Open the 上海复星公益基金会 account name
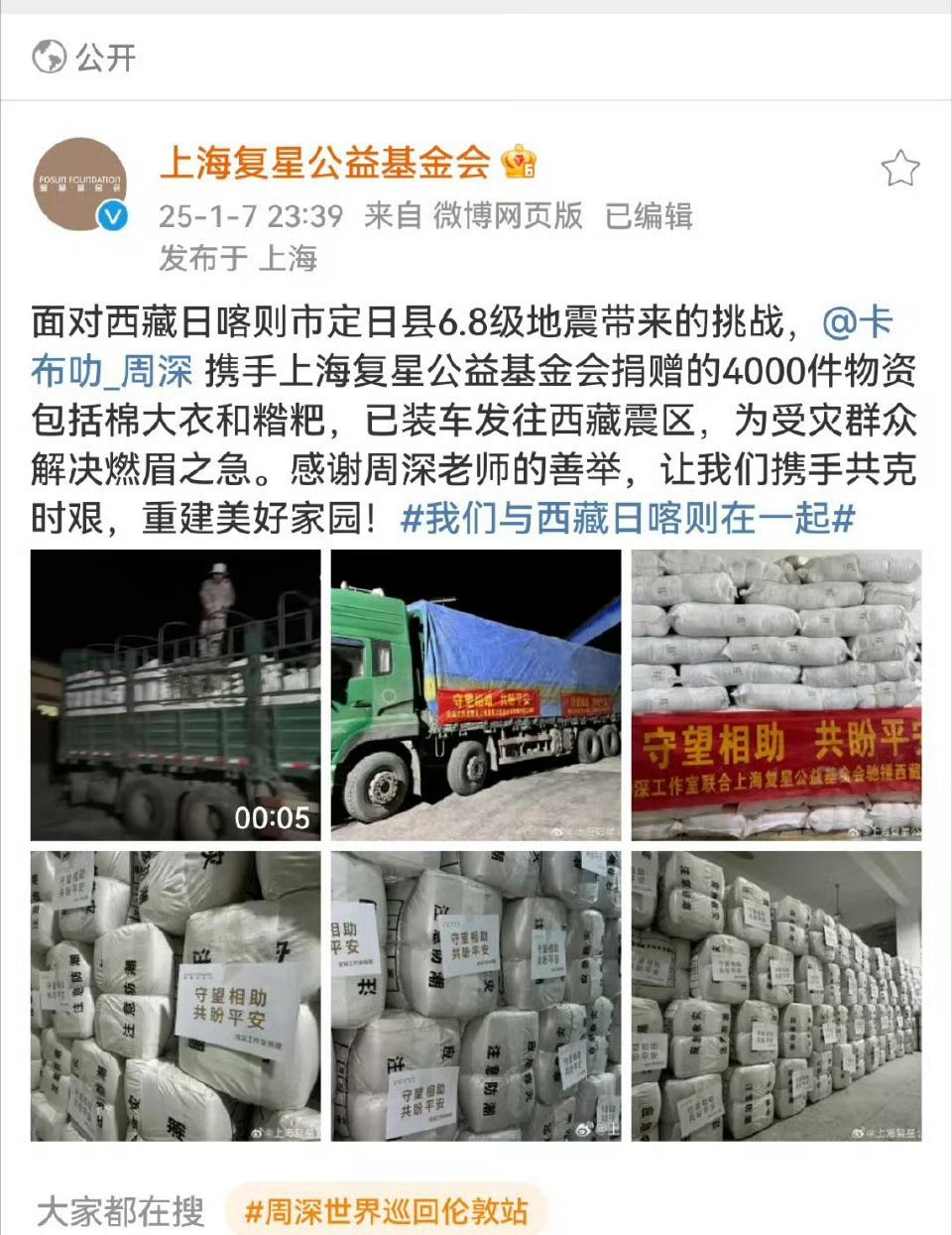The height and width of the screenshot is (1235, 952). click(325, 163)
